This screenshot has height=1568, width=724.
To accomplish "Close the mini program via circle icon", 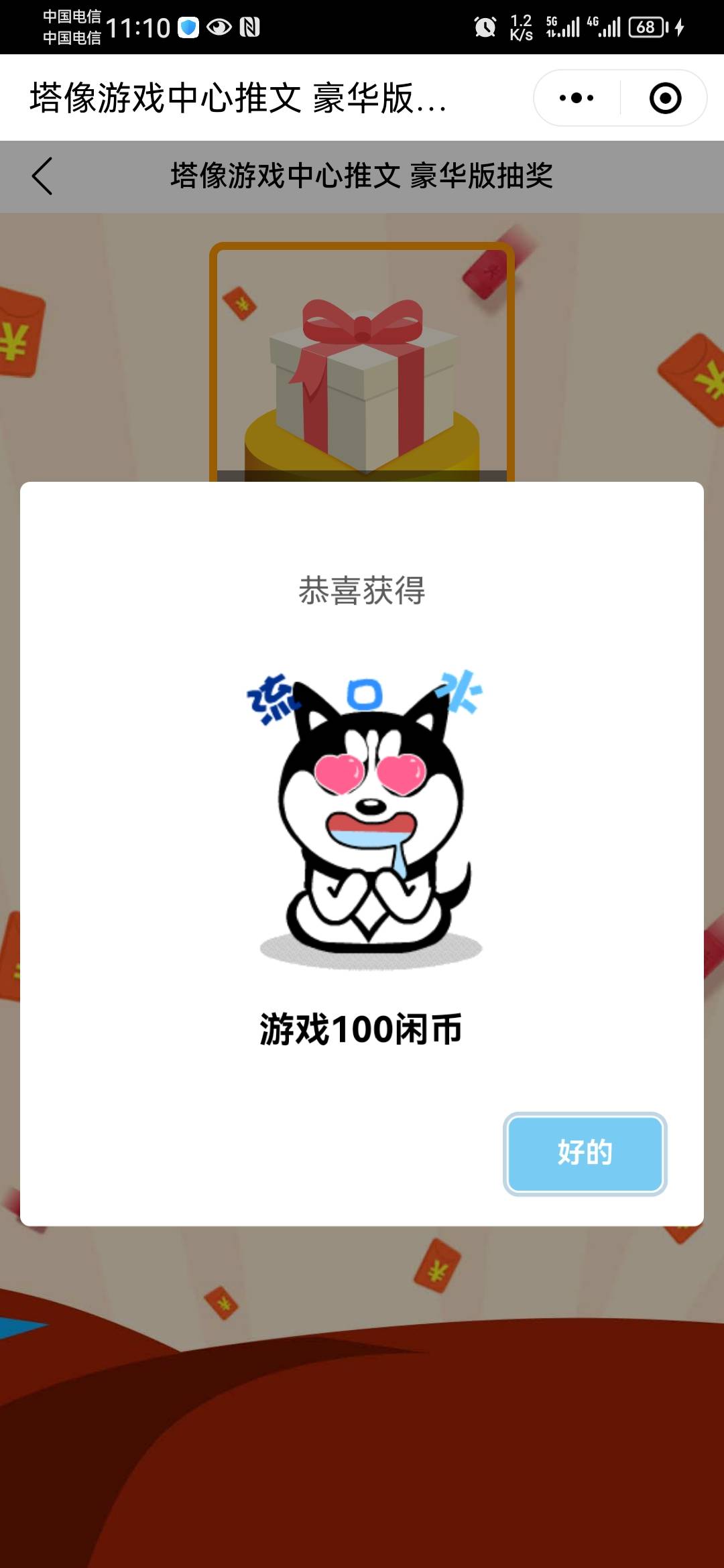I will pos(665,98).
